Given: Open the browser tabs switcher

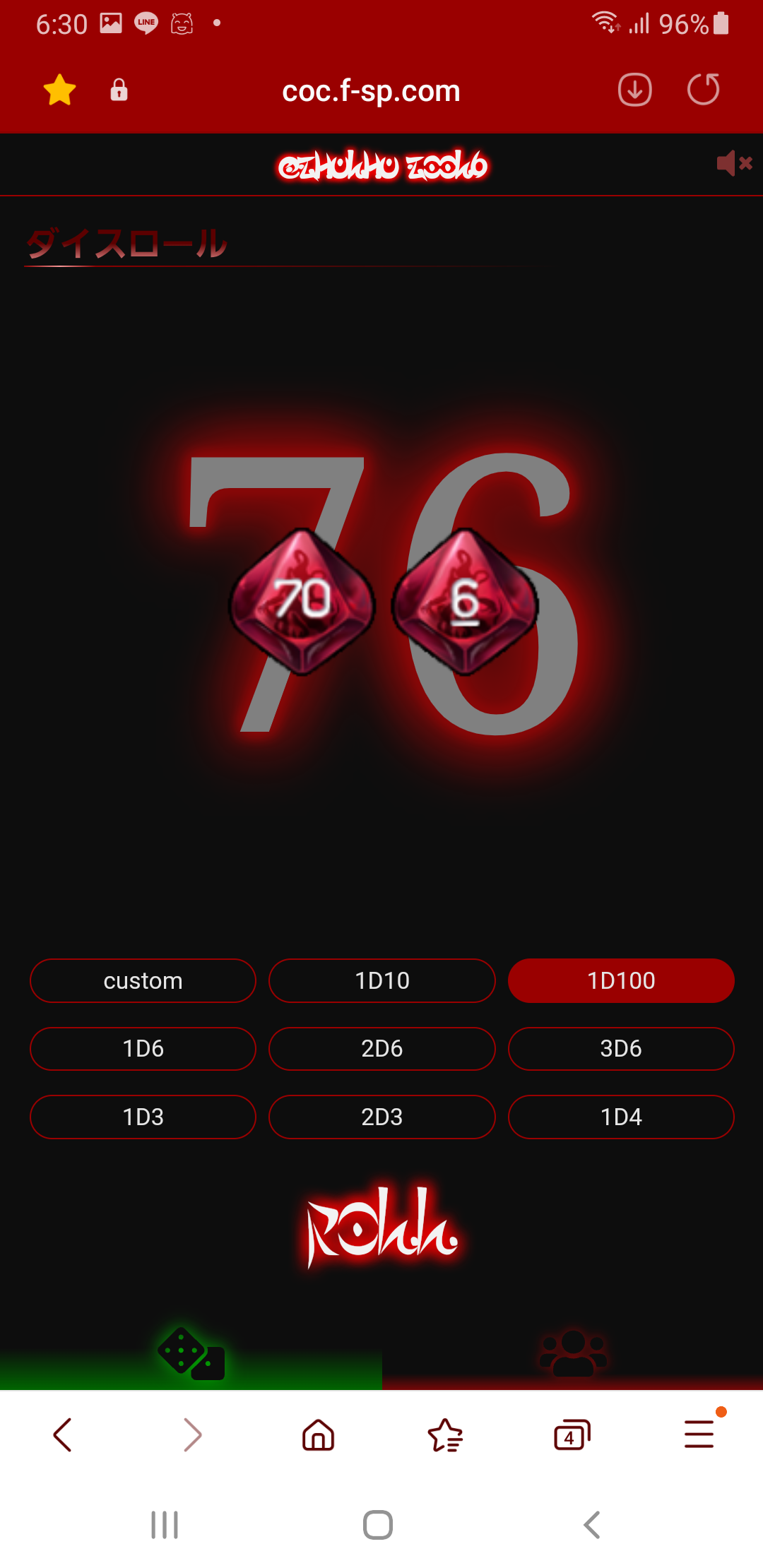Looking at the screenshot, I should [x=572, y=1435].
